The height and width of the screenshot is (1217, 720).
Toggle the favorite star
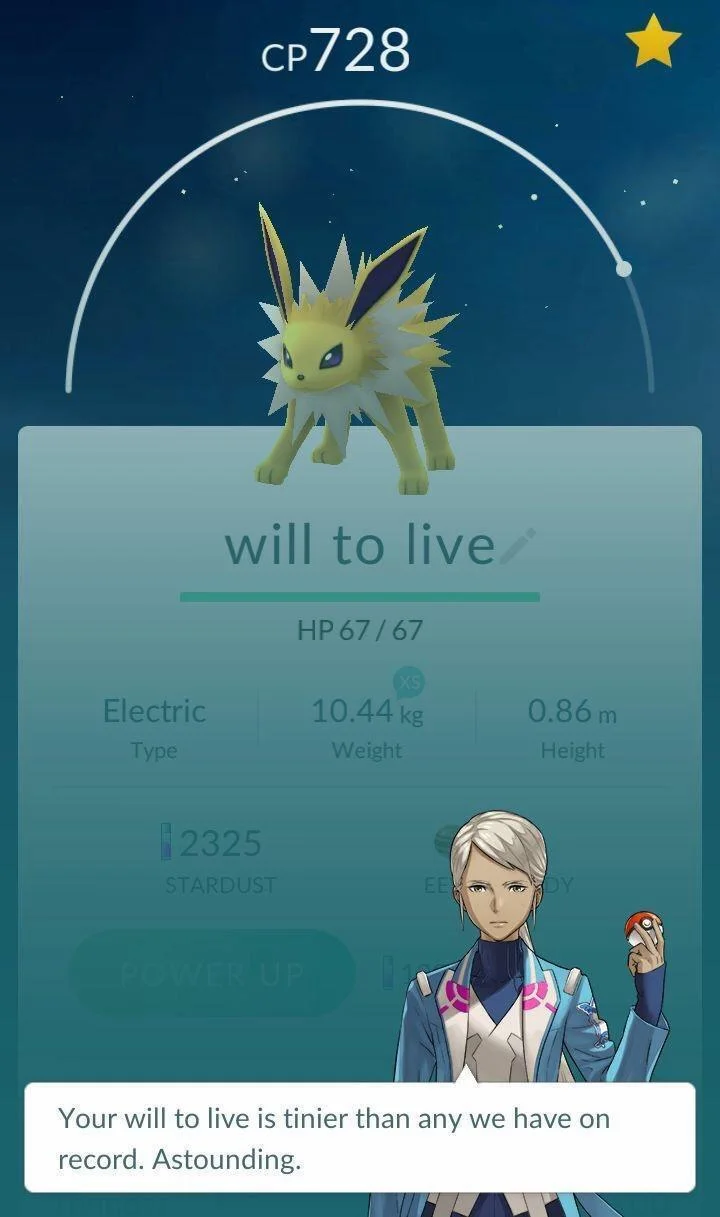[653, 43]
